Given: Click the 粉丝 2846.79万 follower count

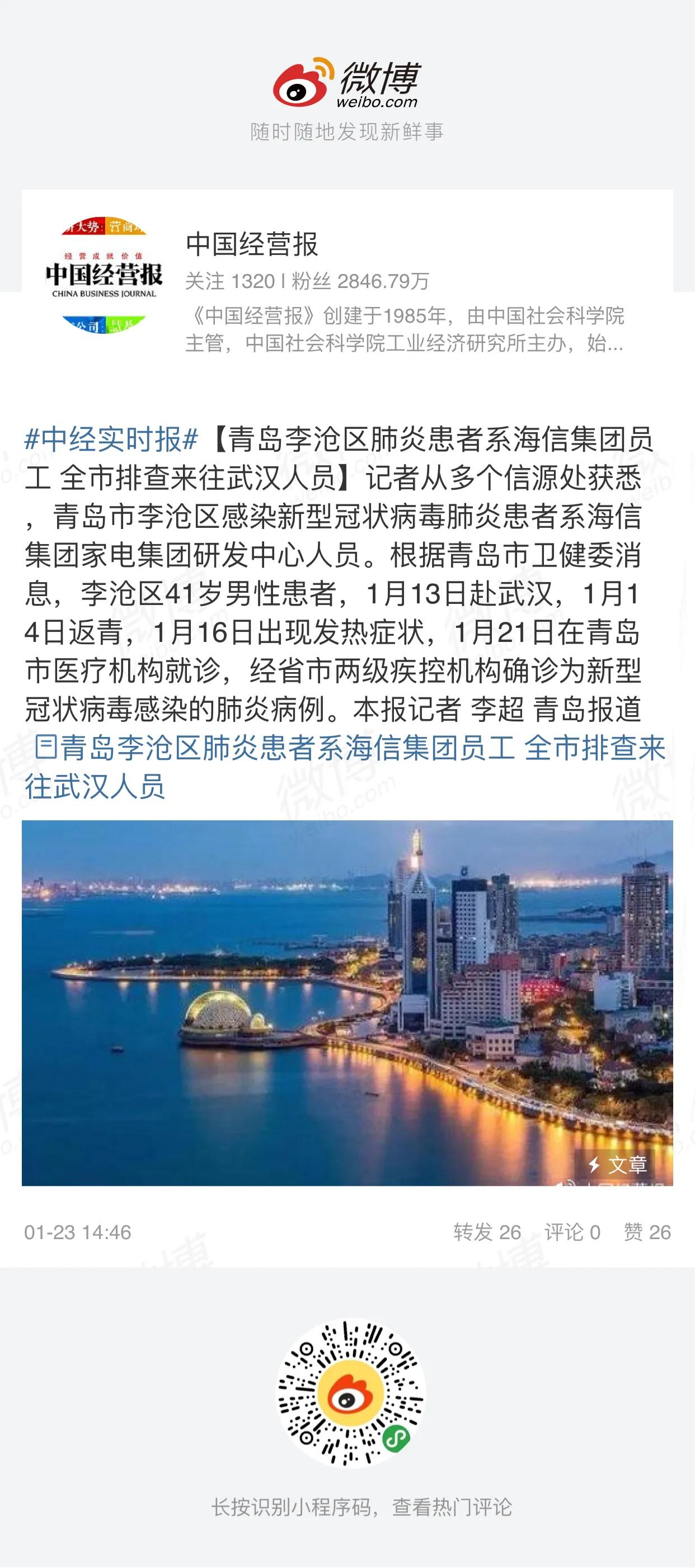Looking at the screenshot, I should [359, 280].
